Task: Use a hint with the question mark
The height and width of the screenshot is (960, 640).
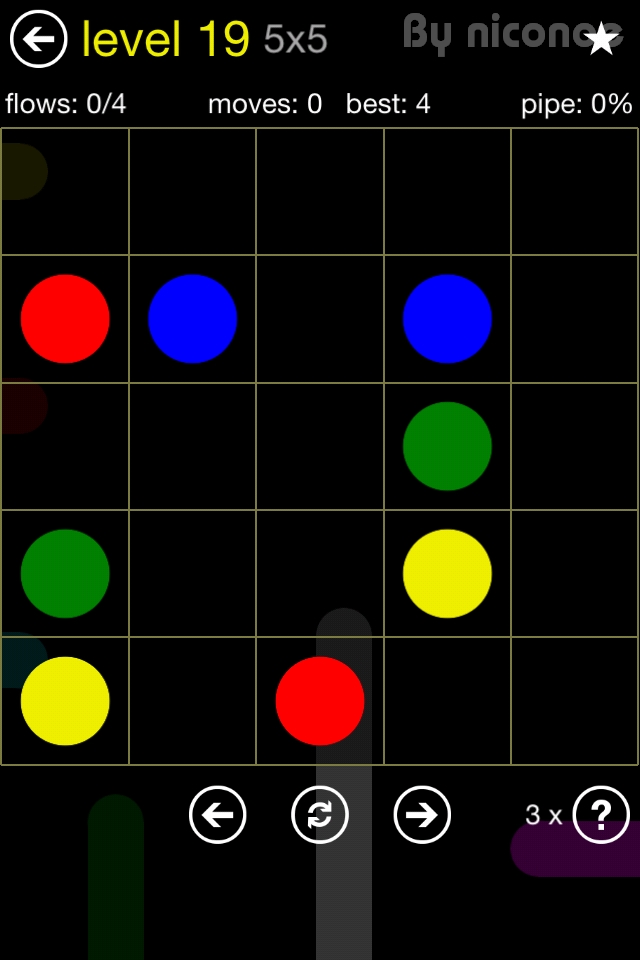Action: click(x=601, y=815)
